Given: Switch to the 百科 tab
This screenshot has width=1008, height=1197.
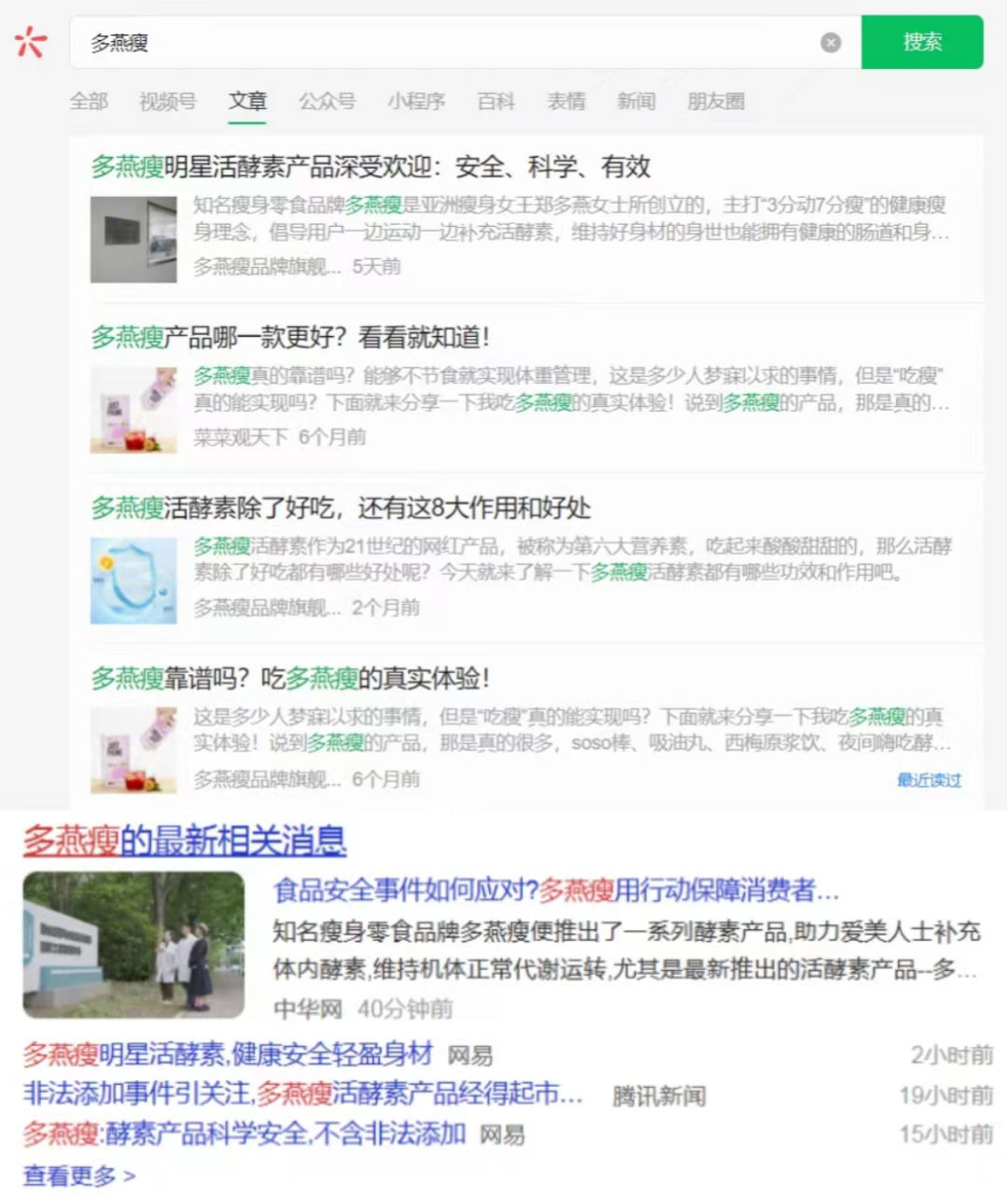Looking at the screenshot, I should (x=496, y=101).
